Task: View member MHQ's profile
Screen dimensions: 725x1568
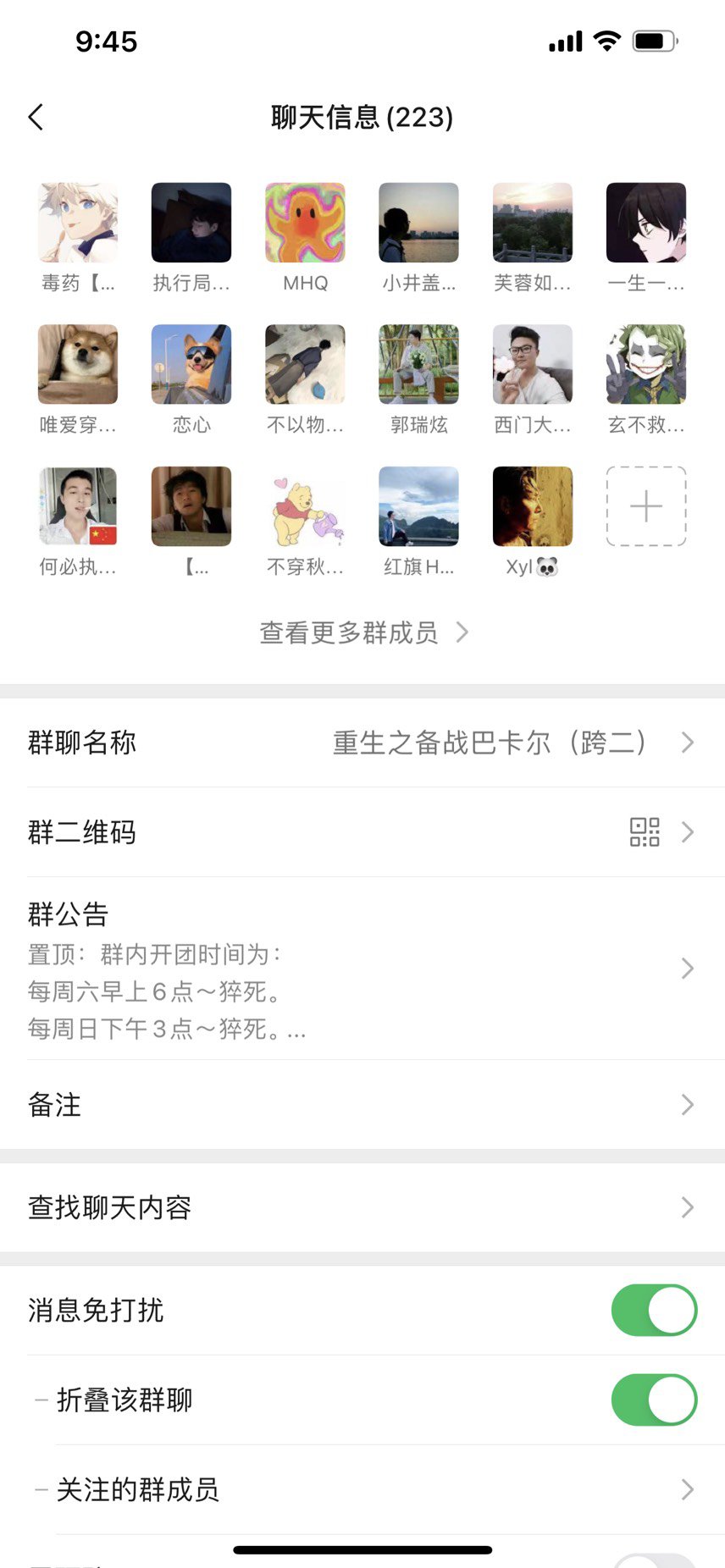Action: [x=305, y=223]
